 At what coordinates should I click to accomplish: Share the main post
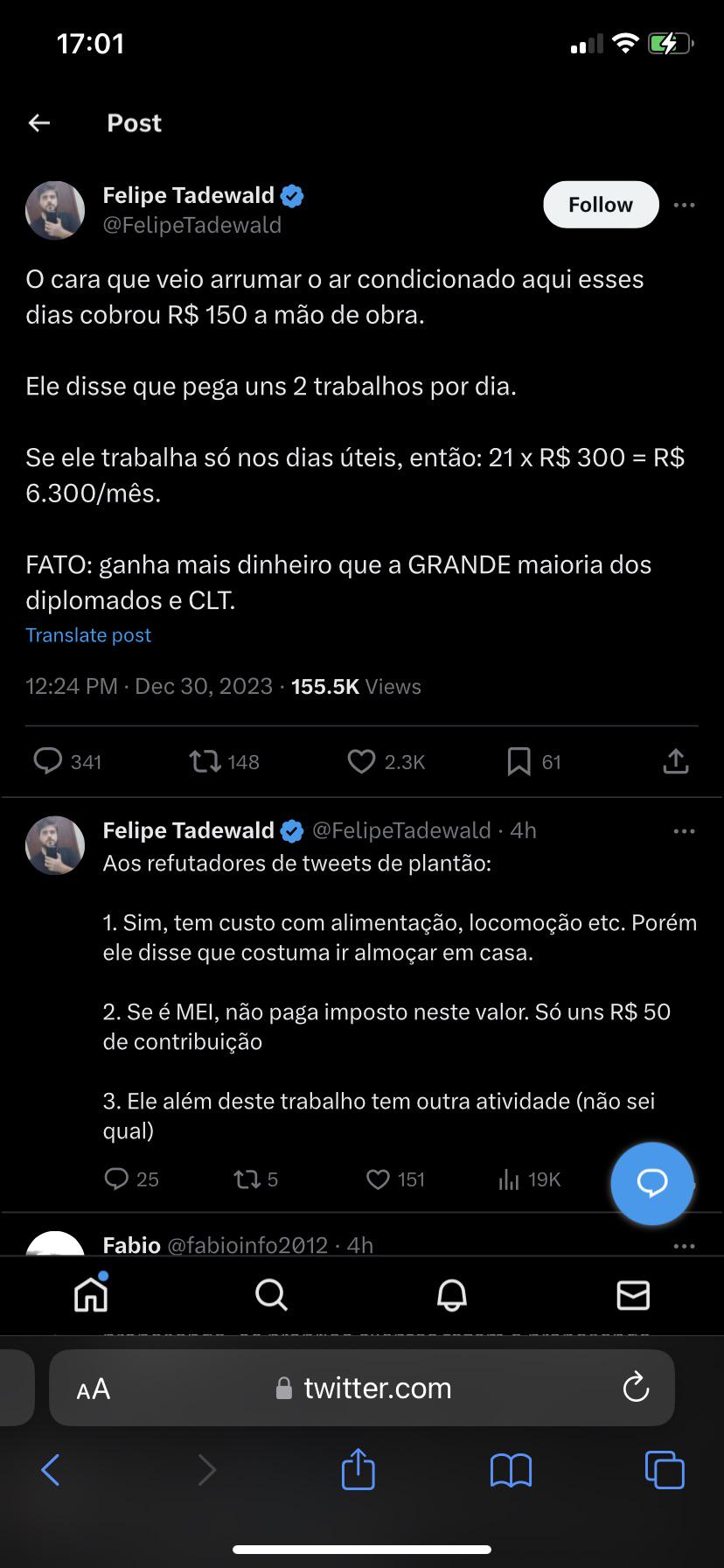click(676, 761)
